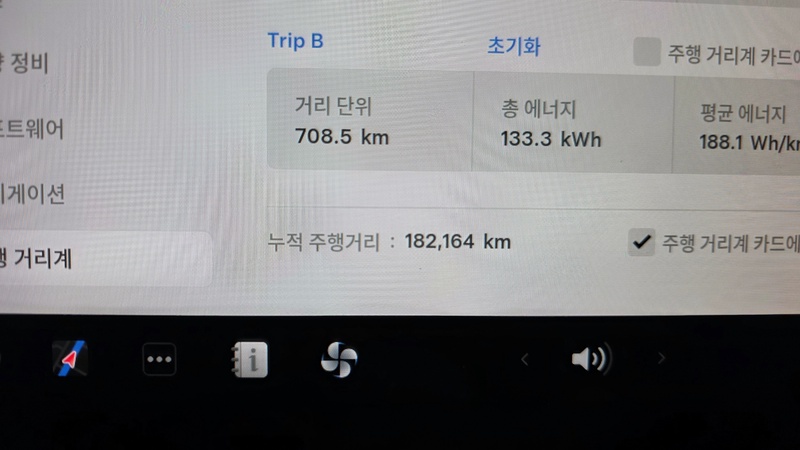Open the 소프트웨어 settings section
Image resolution: width=800 pixels, height=450 pixels.
[x=32, y=128]
